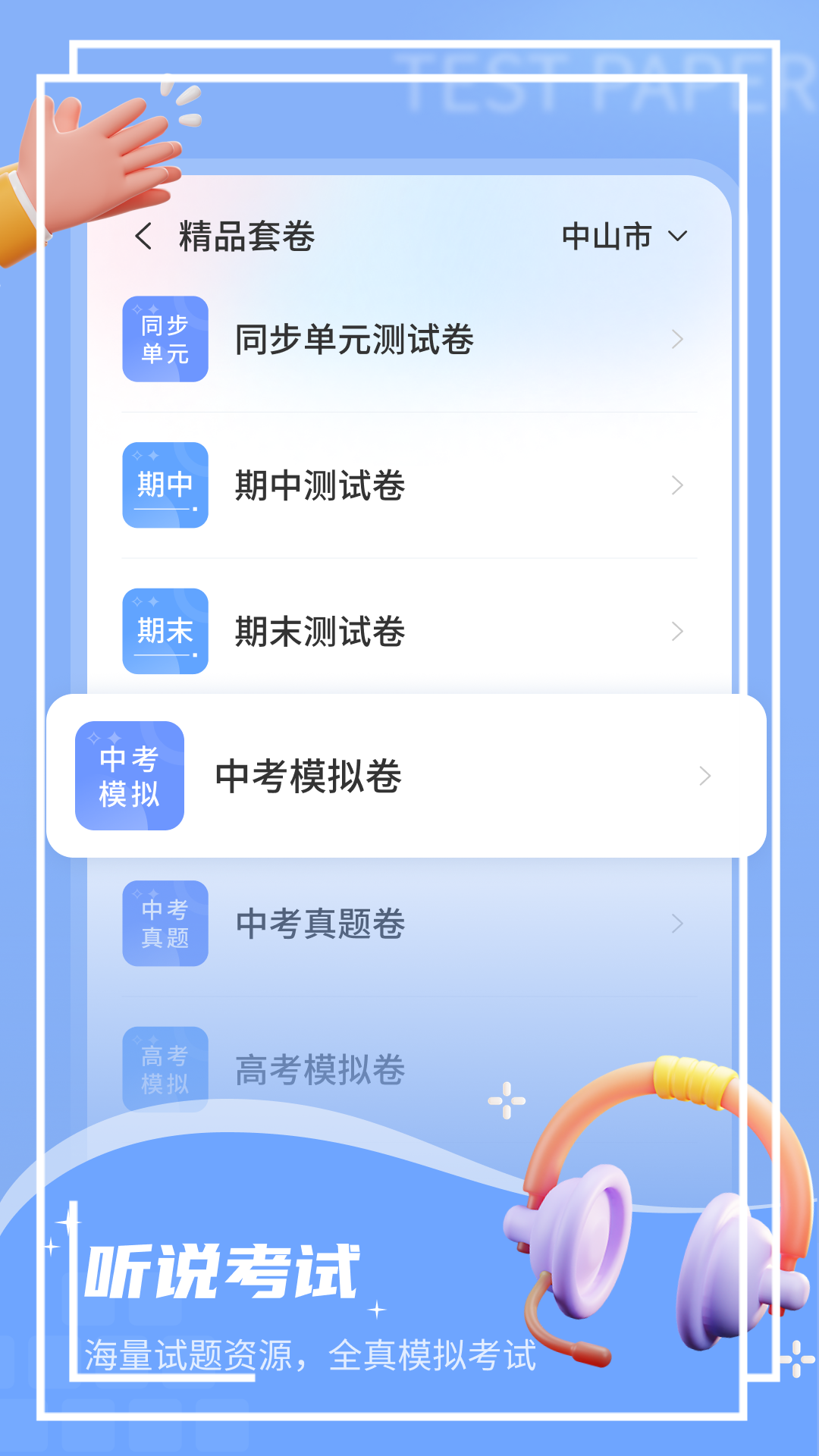This screenshot has height=1456, width=819.
Task: Select the 高考模拟 gaokao mock icon
Action: 165,1069
